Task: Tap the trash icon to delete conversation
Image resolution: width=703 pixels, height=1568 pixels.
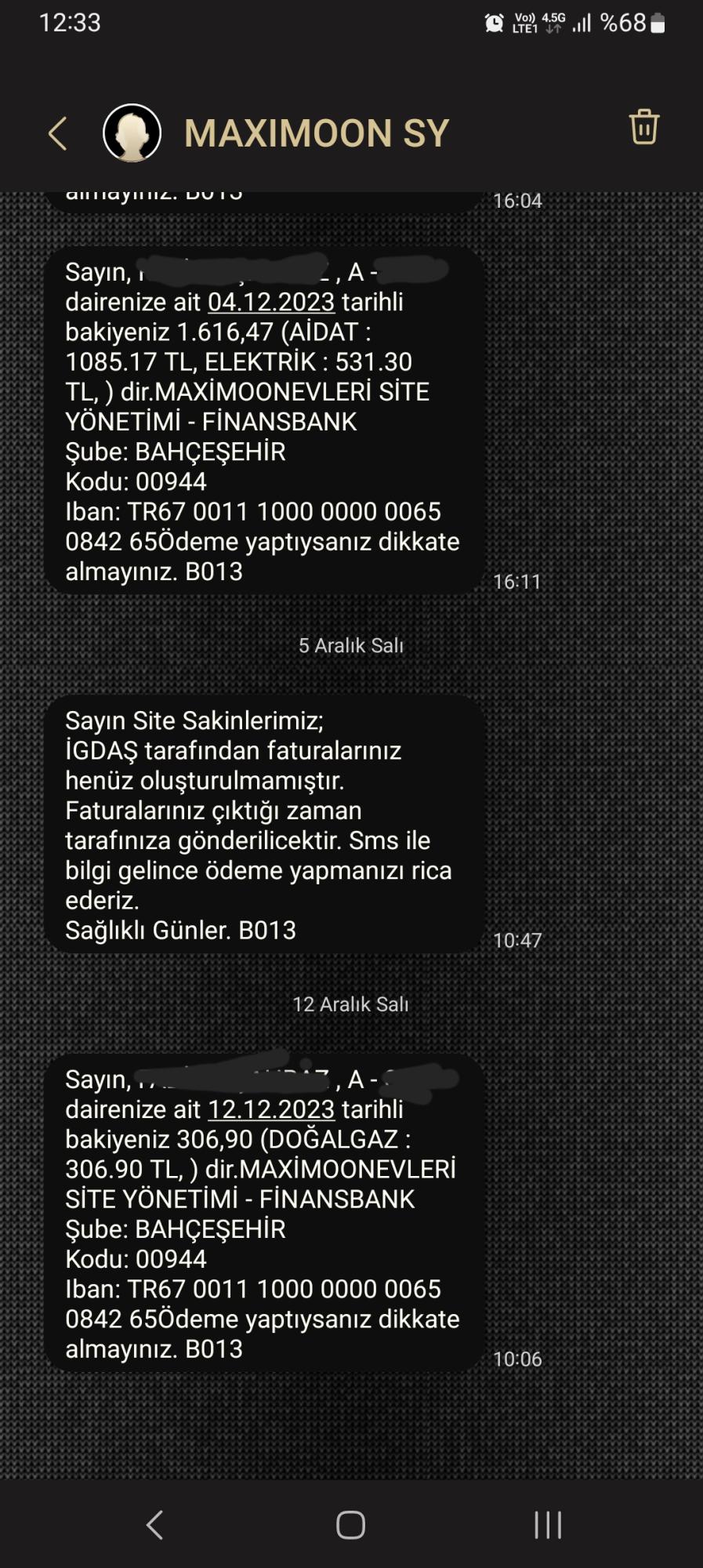Action: click(x=644, y=129)
